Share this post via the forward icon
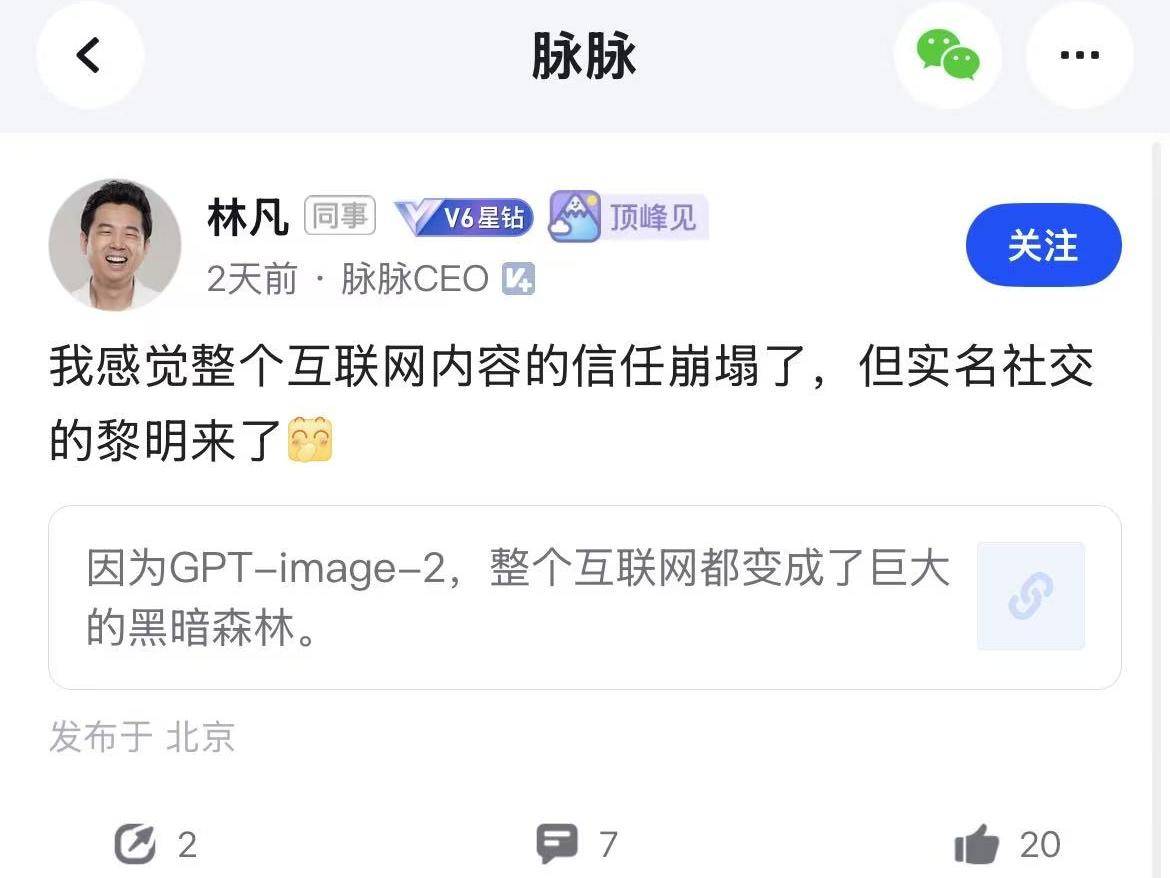Viewport: 1170px width, 878px height. [x=136, y=845]
